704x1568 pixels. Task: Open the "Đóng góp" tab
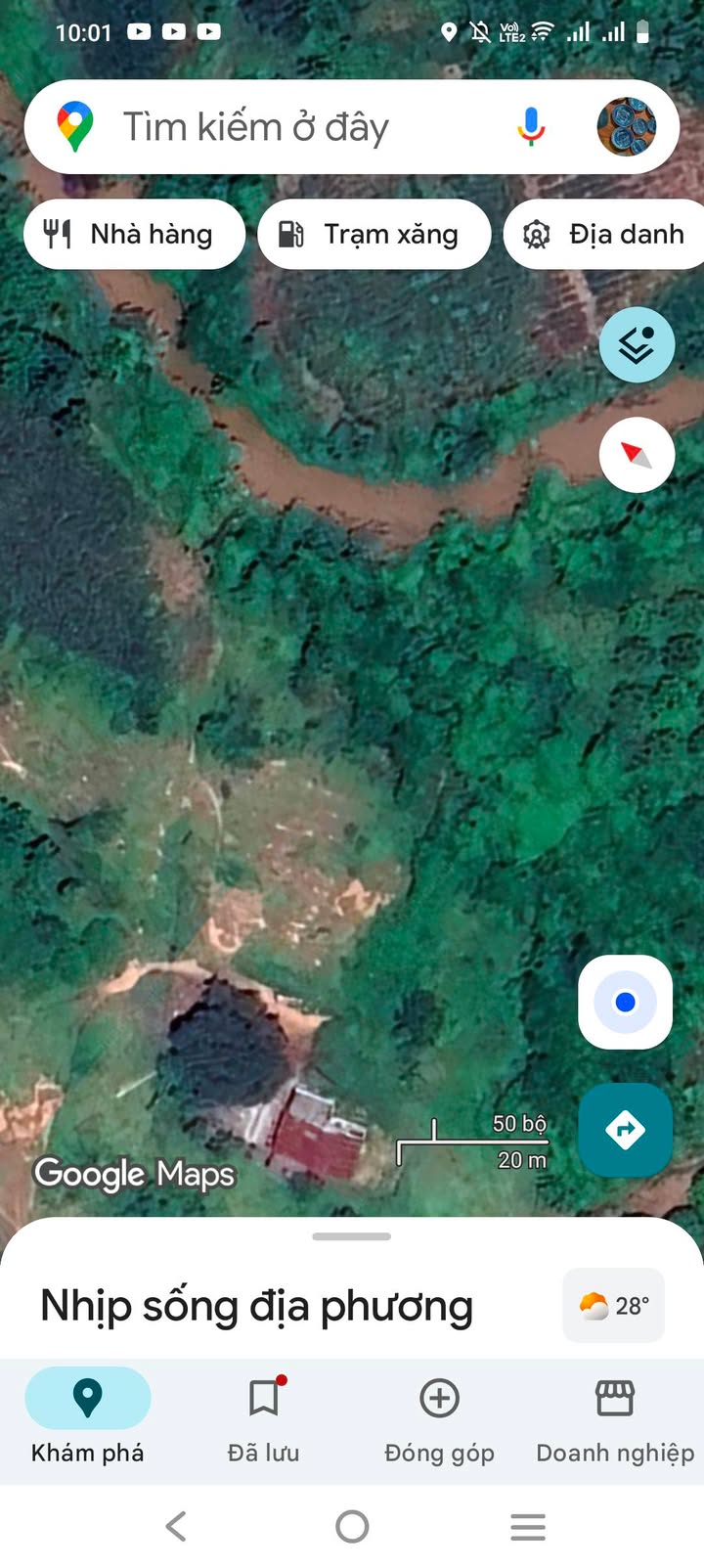(440, 1415)
